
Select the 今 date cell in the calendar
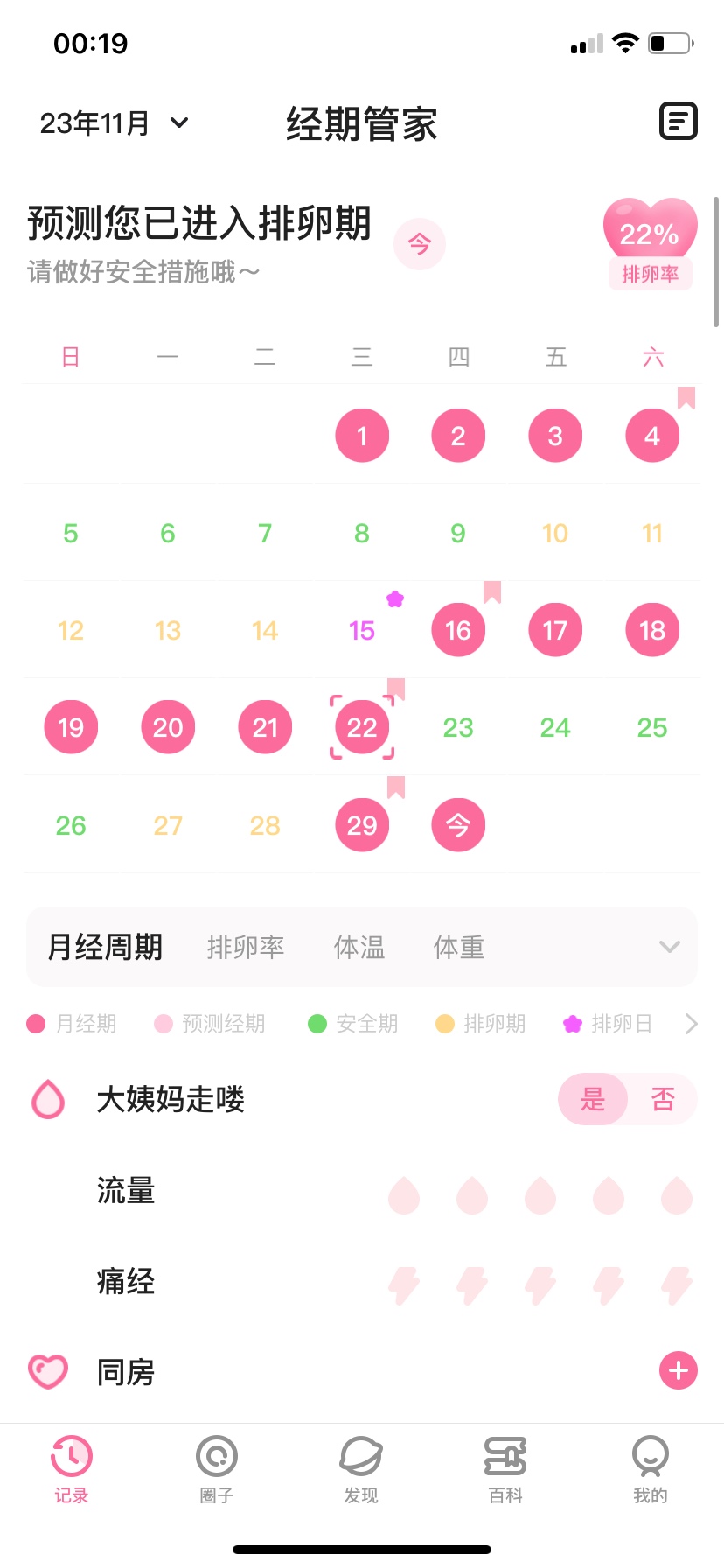pos(458,824)
